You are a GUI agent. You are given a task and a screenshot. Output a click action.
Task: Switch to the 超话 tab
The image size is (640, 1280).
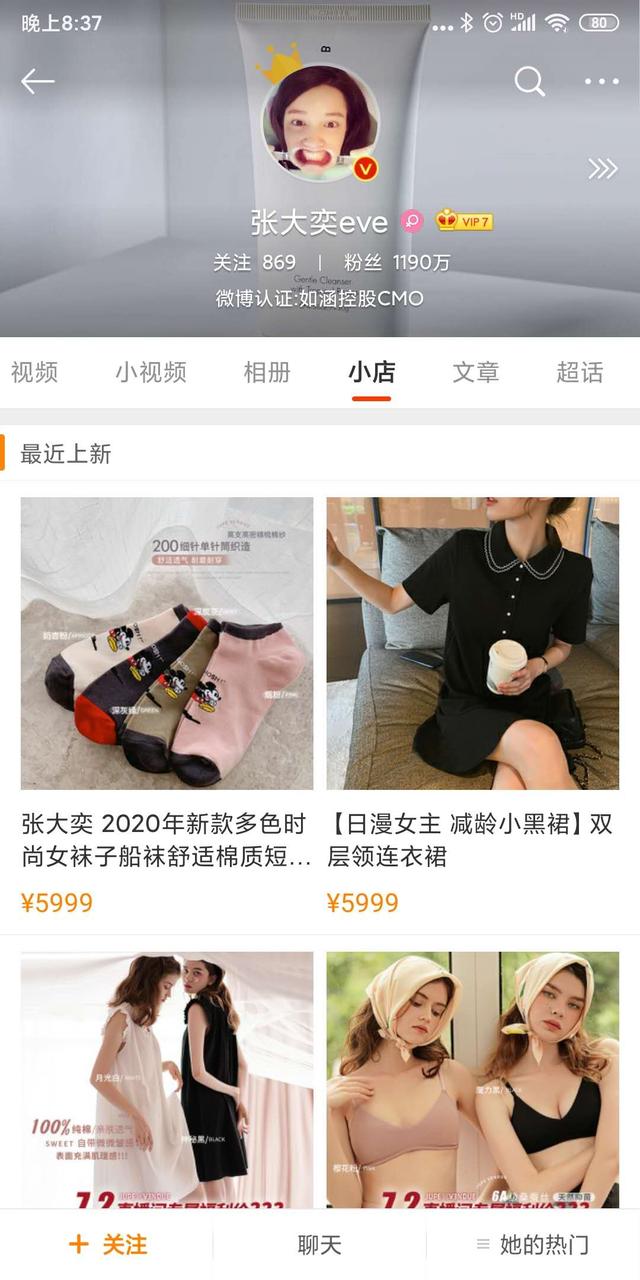[580, 373]
